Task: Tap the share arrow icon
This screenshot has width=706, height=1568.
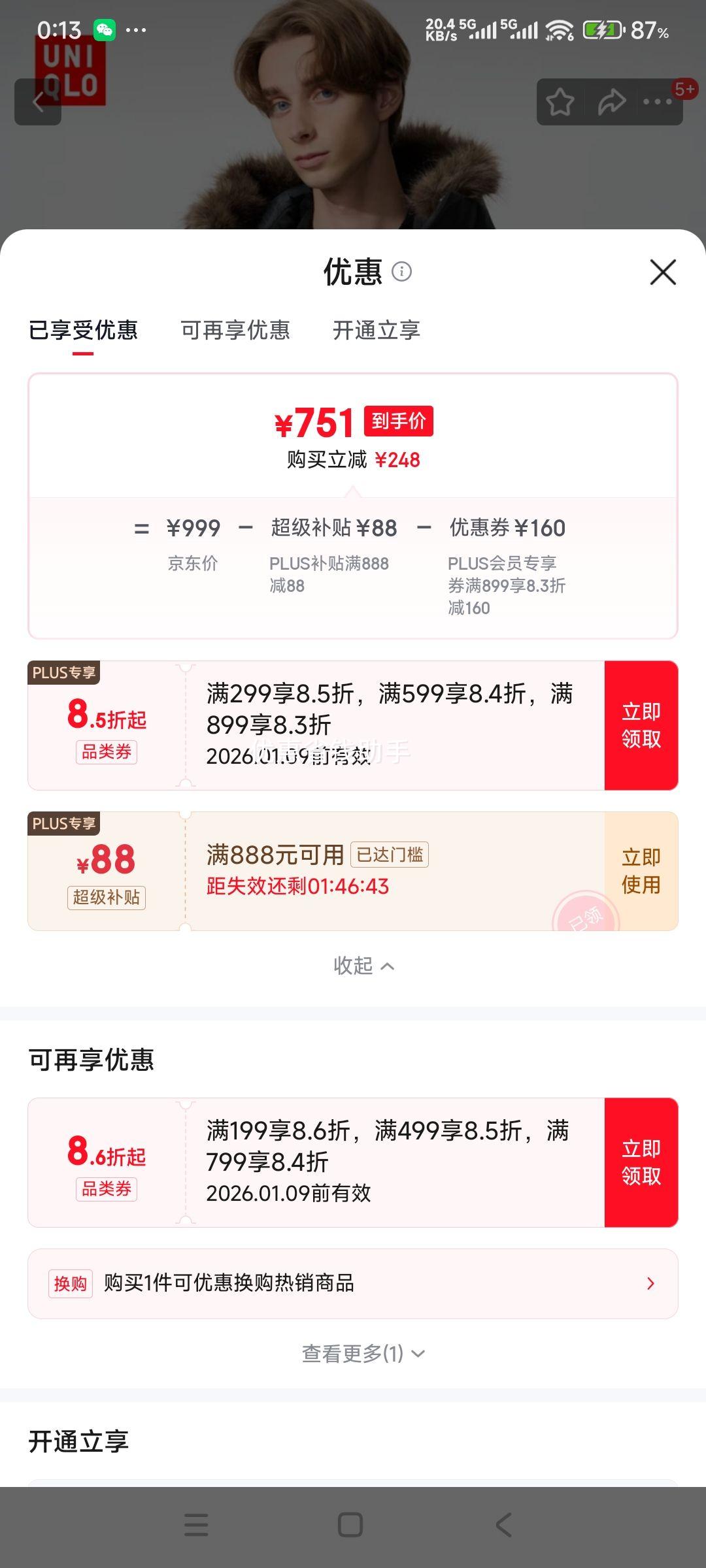Action: 611,101
